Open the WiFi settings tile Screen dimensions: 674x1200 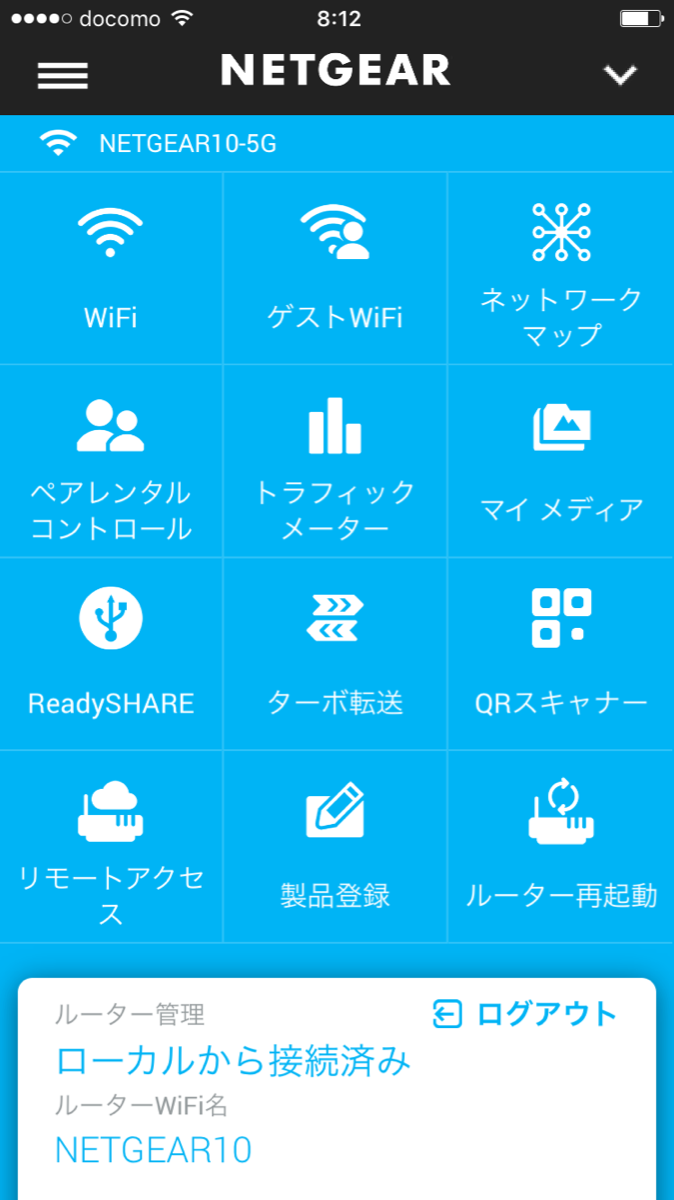111,268
